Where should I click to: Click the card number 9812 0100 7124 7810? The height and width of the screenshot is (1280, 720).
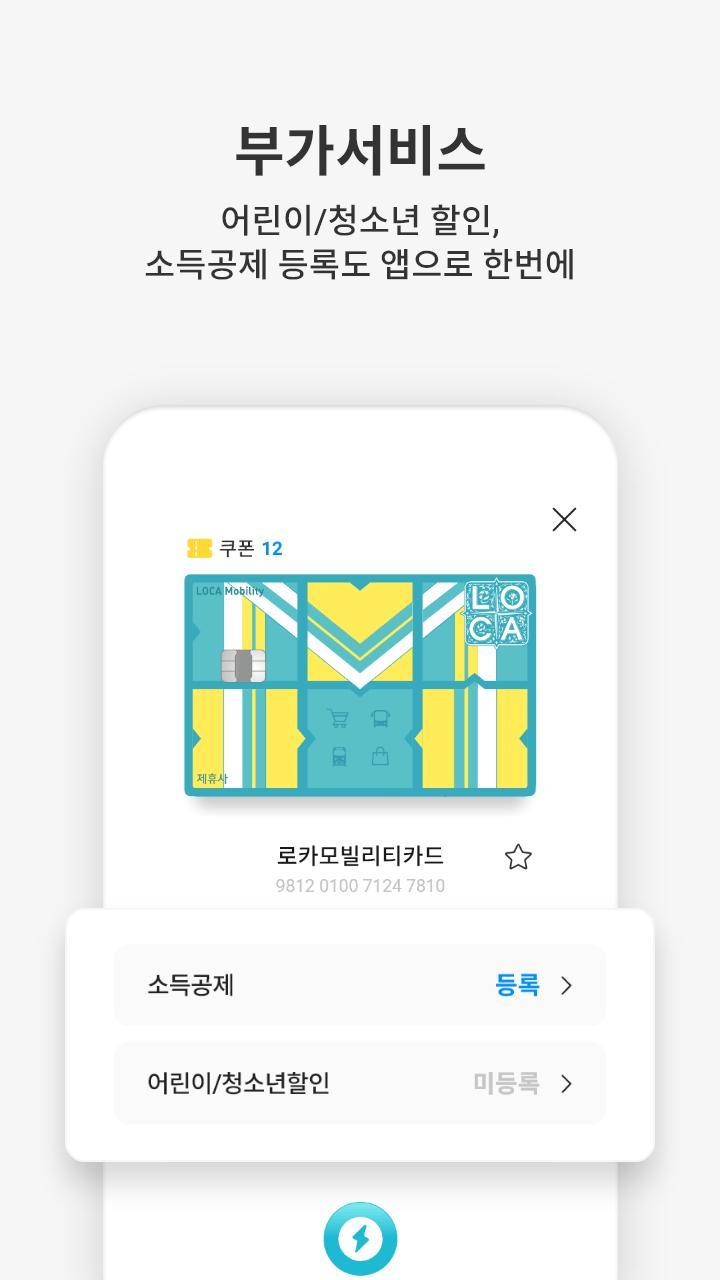tap(360, 886)
